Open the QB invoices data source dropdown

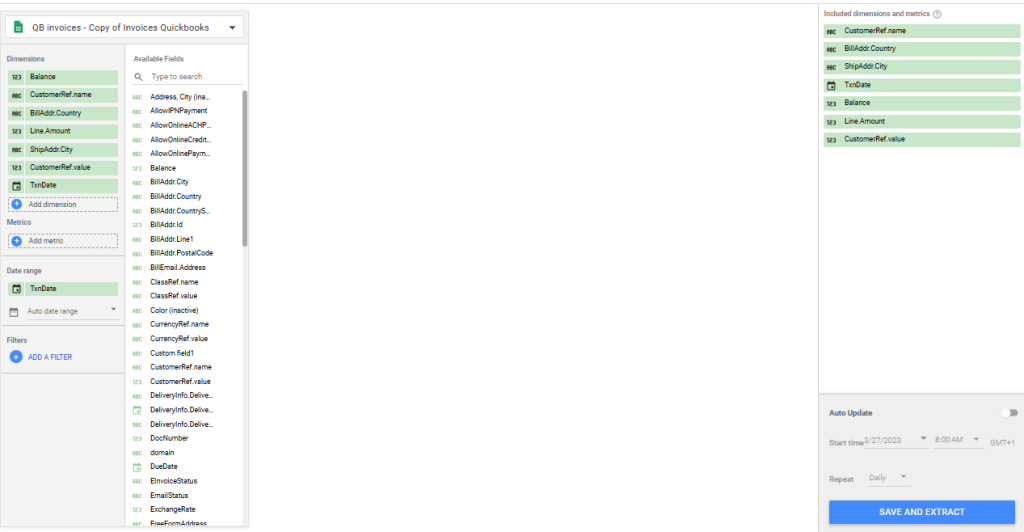[125, 28]
